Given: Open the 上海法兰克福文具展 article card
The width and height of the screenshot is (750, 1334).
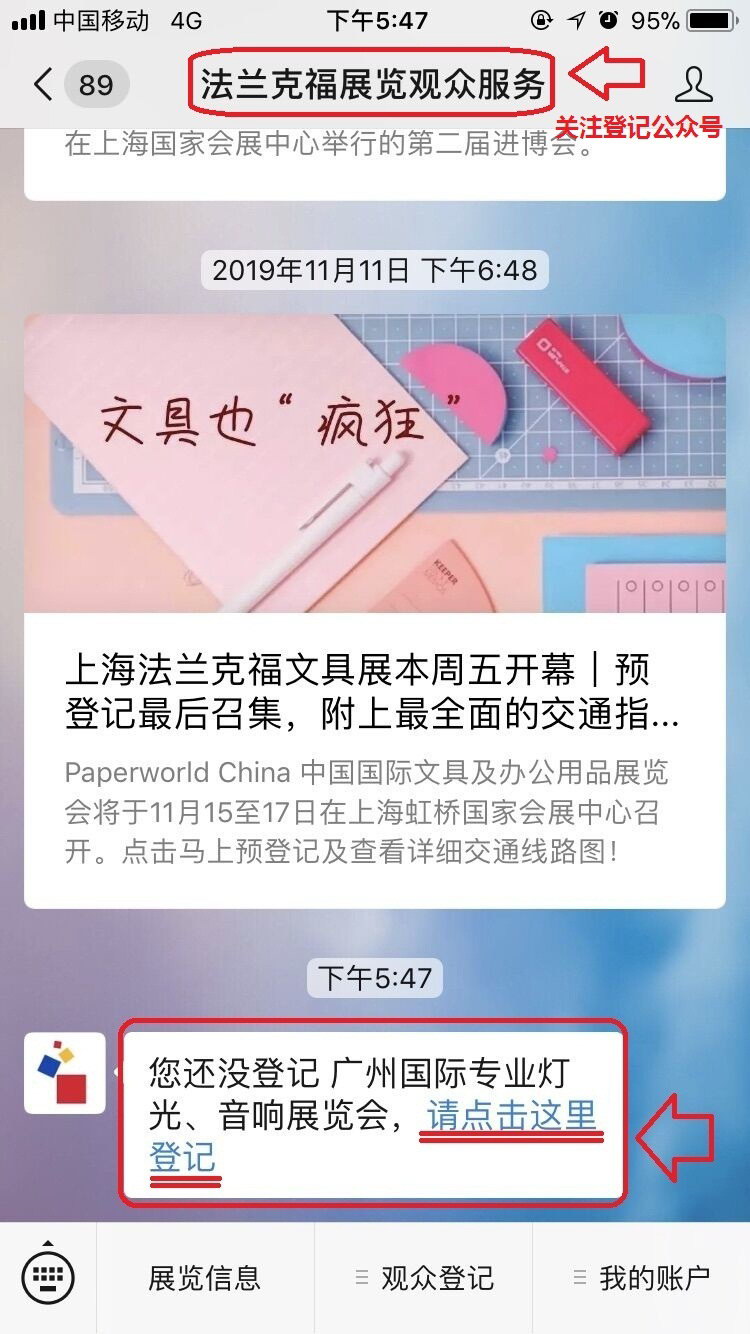Looking at the screenshot, I should pos(374,610).
